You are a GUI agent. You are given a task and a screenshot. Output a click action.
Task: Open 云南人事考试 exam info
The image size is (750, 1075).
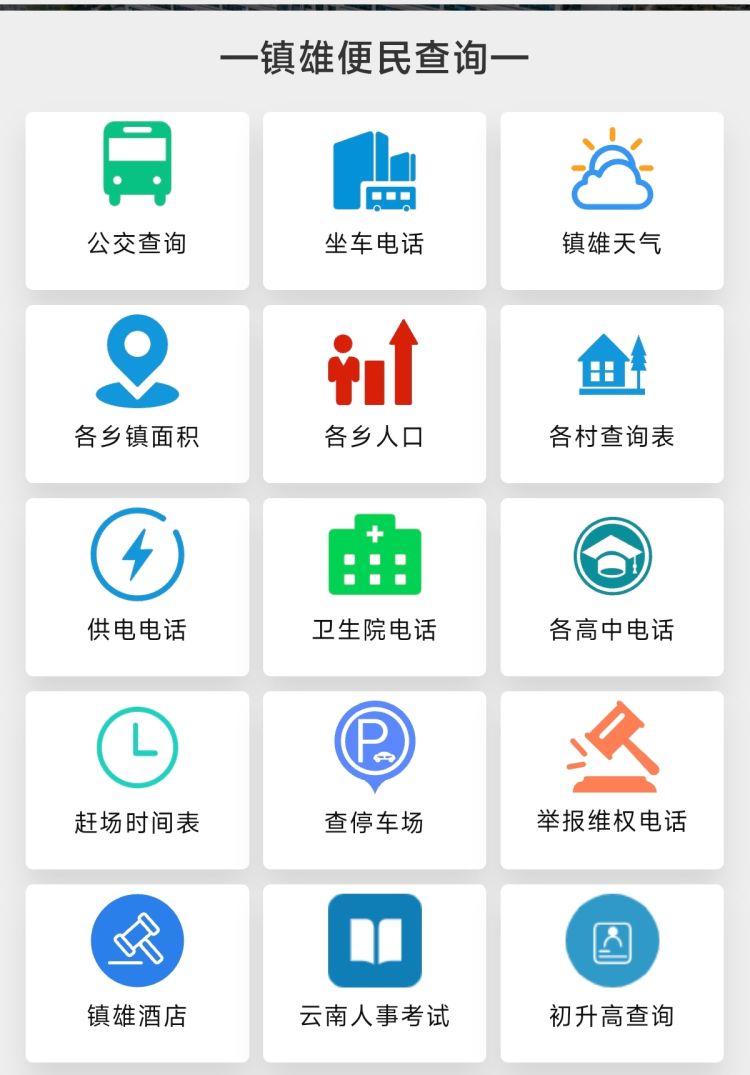coord(374,972)
